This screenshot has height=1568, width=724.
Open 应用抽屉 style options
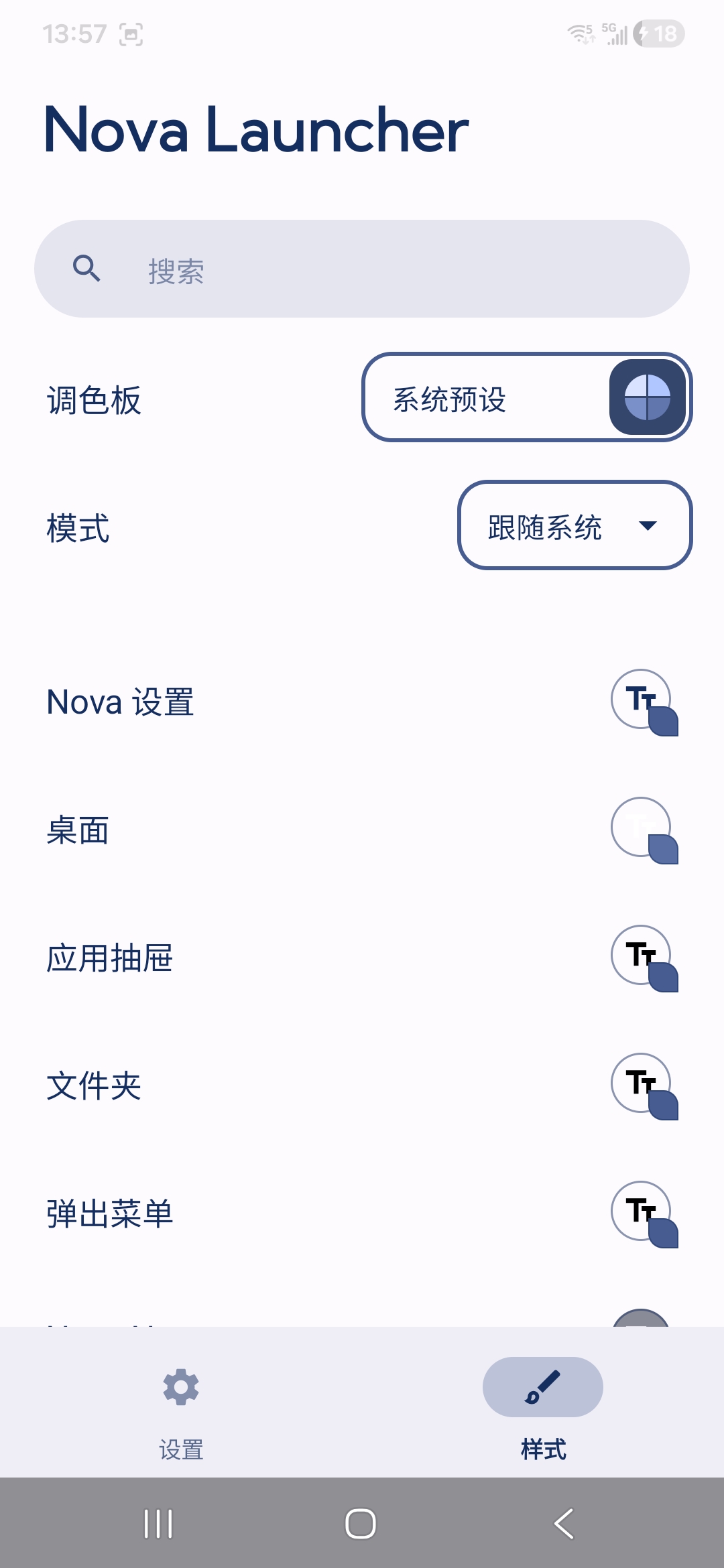[362, 958]
